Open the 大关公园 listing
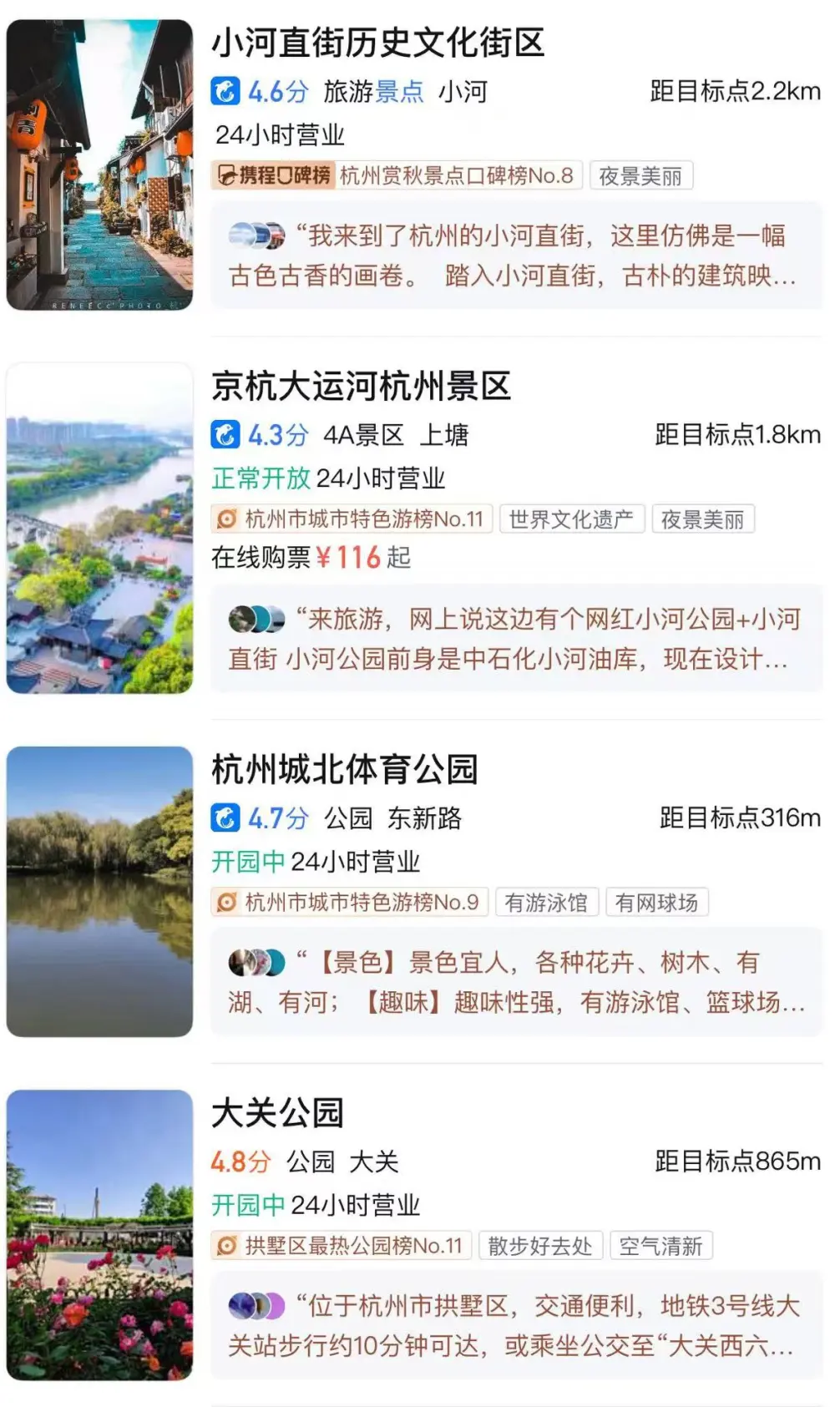Viewport: 840px width, 1407px height. pyautogui.click(x=277, y=1113)
